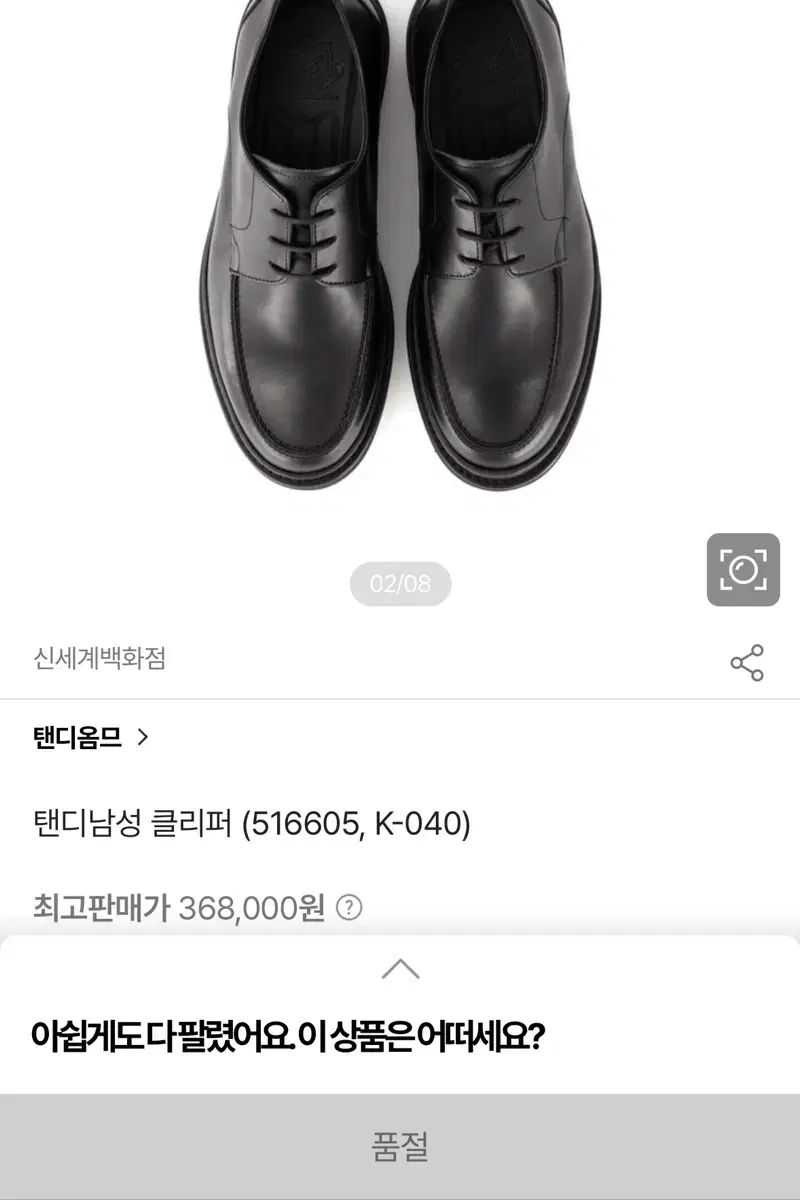Open the shoe product photo
Image resolution: width=800 pixels, height=1200 pixels.
[x=400, y=250]
